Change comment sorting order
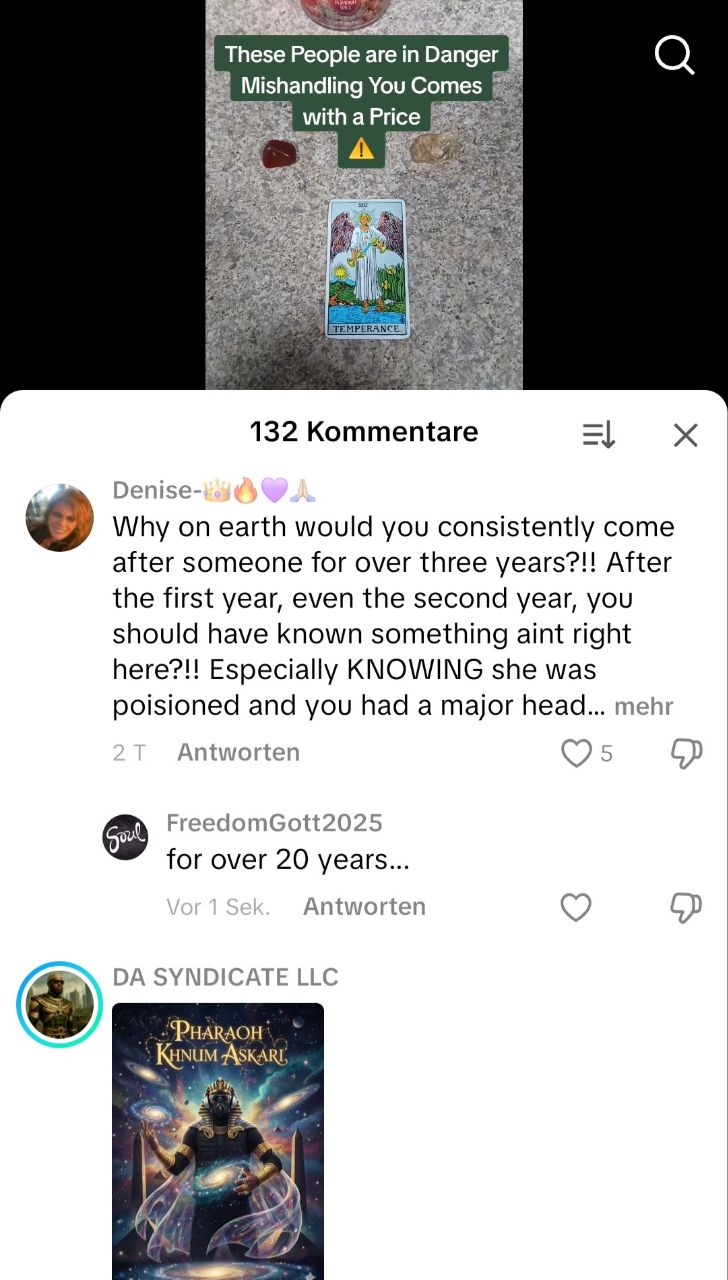Viewport: 728px width, 1280px height. [598, 434]
